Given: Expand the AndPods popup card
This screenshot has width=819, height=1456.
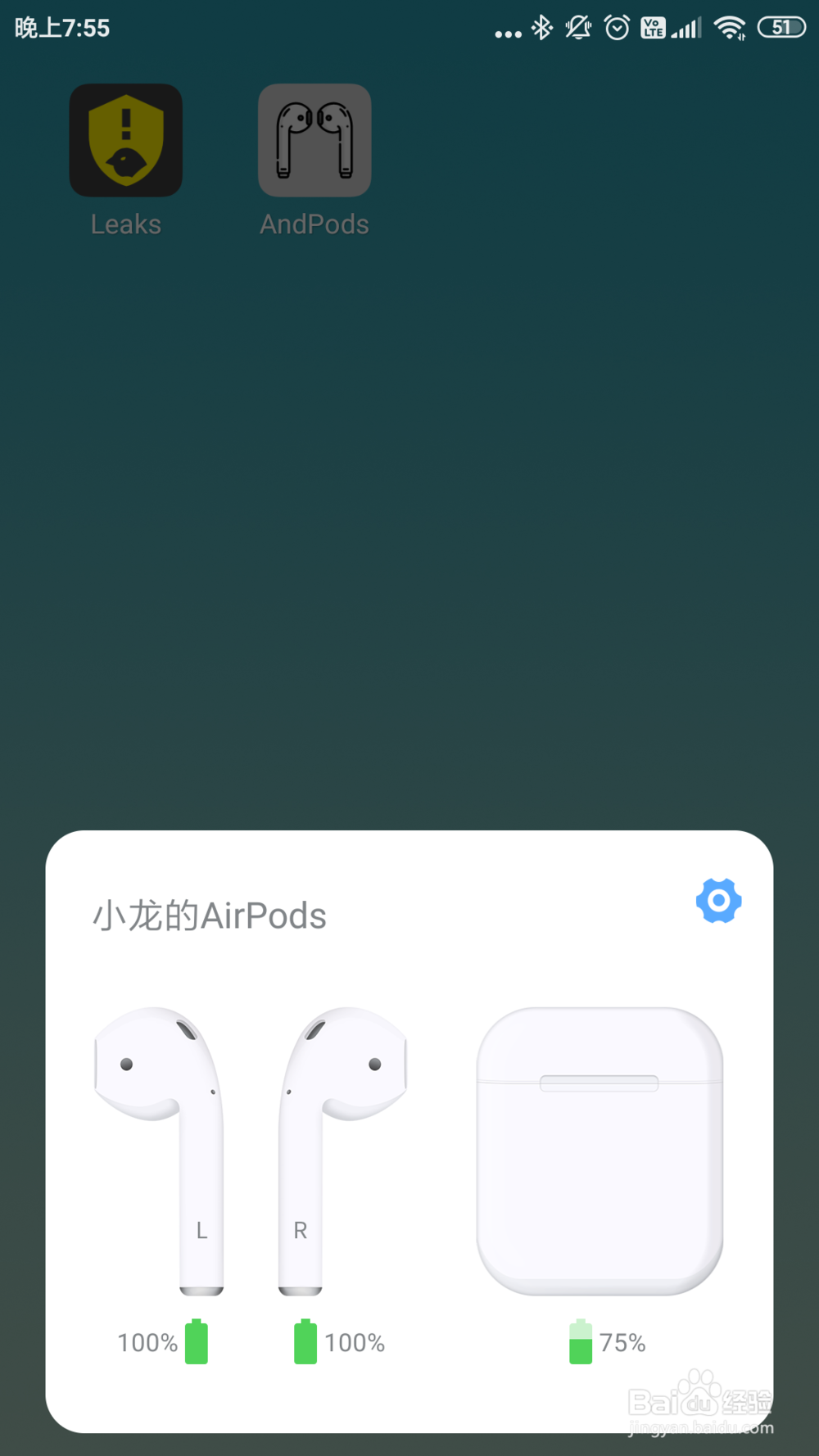Looking at the screenshot, I should pyautogui.click(x=409, y=1146).
